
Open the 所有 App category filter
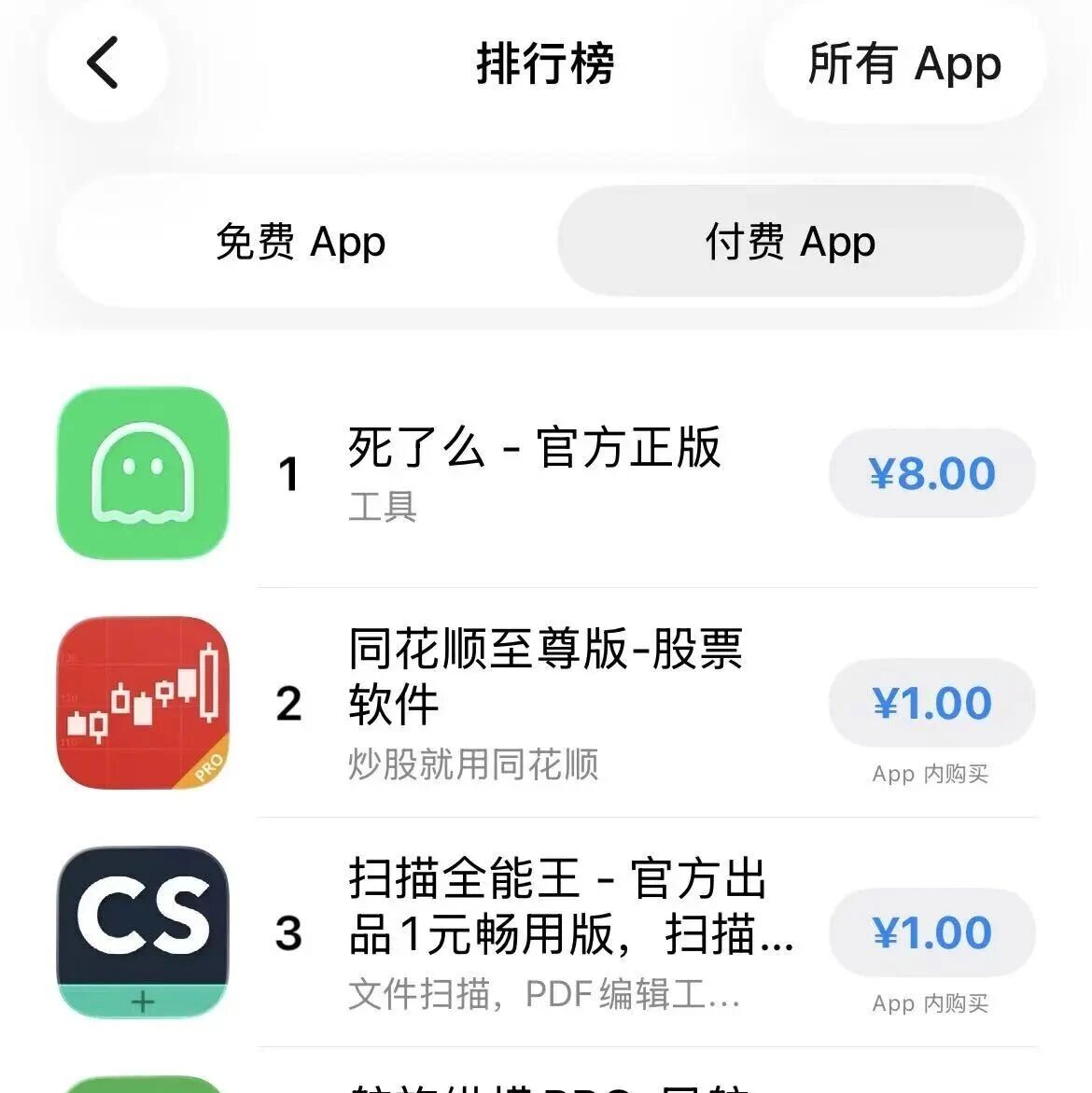pos(903,63)
